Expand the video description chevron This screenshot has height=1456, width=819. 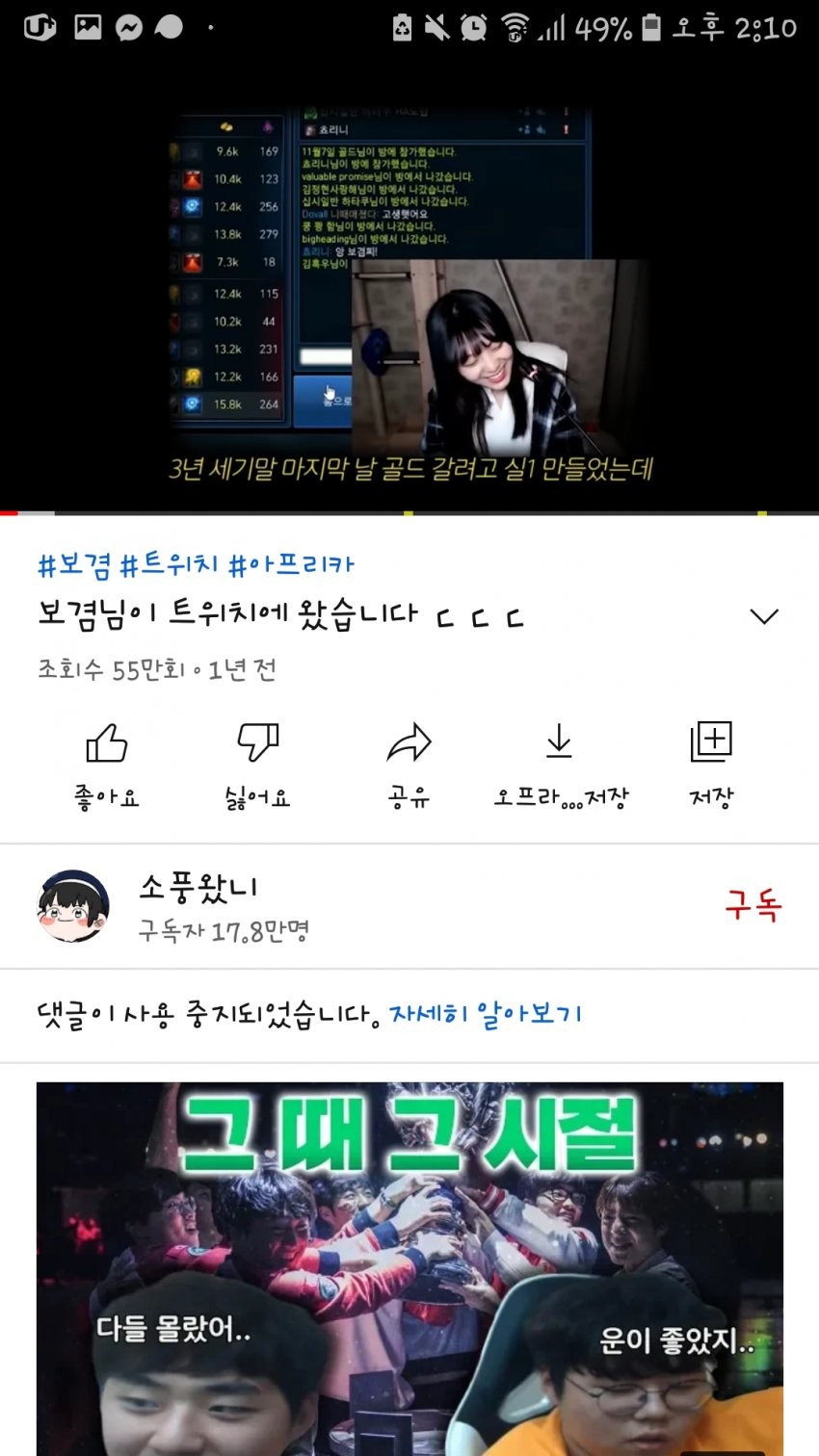(x=763, y=616)
